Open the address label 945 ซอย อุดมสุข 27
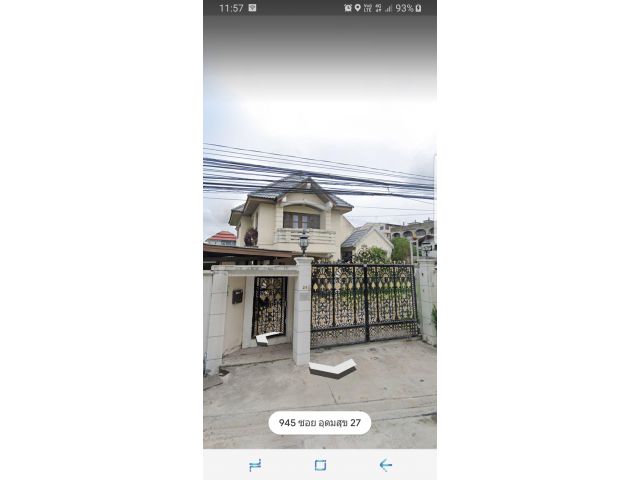The image size is (640, 480). [319, 423]
